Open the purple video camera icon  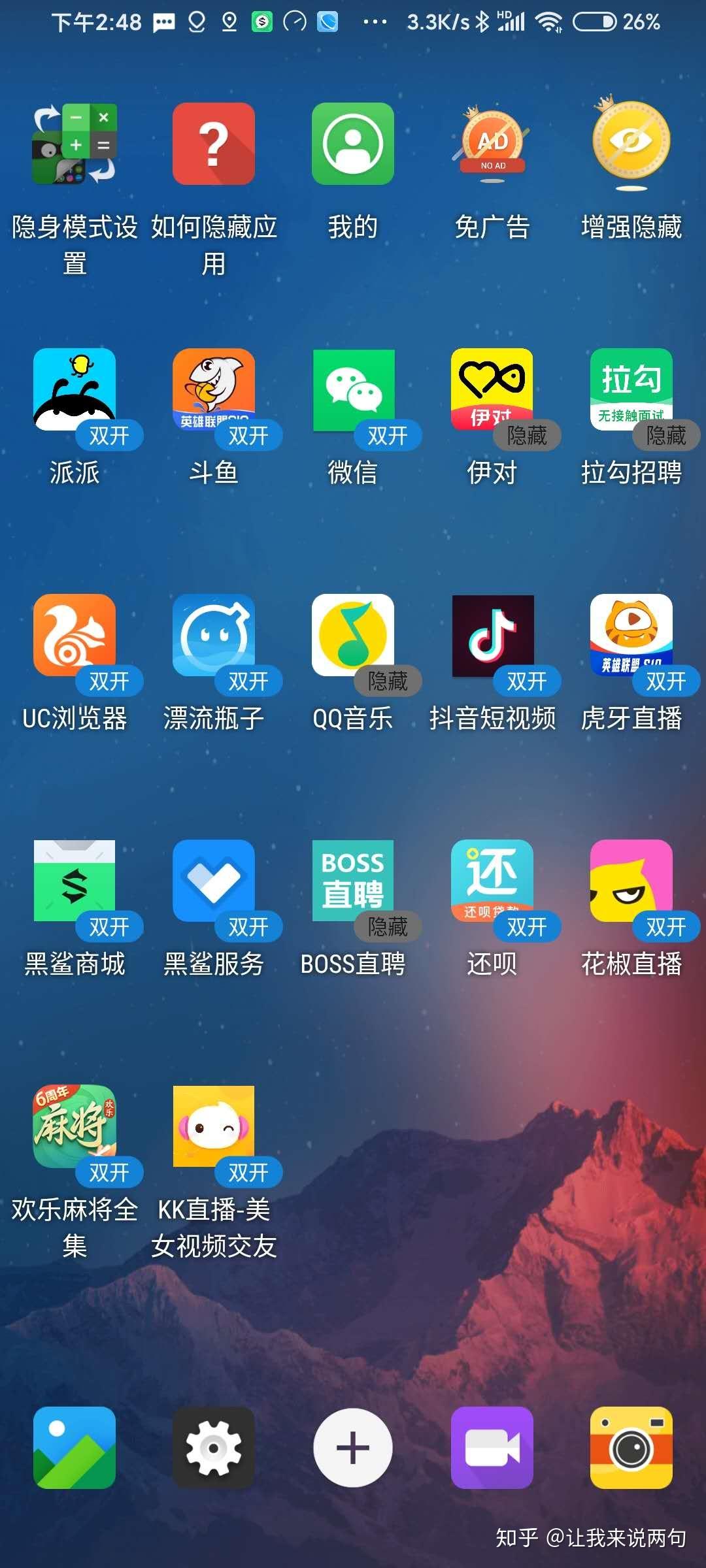[x=492, y=1447]
